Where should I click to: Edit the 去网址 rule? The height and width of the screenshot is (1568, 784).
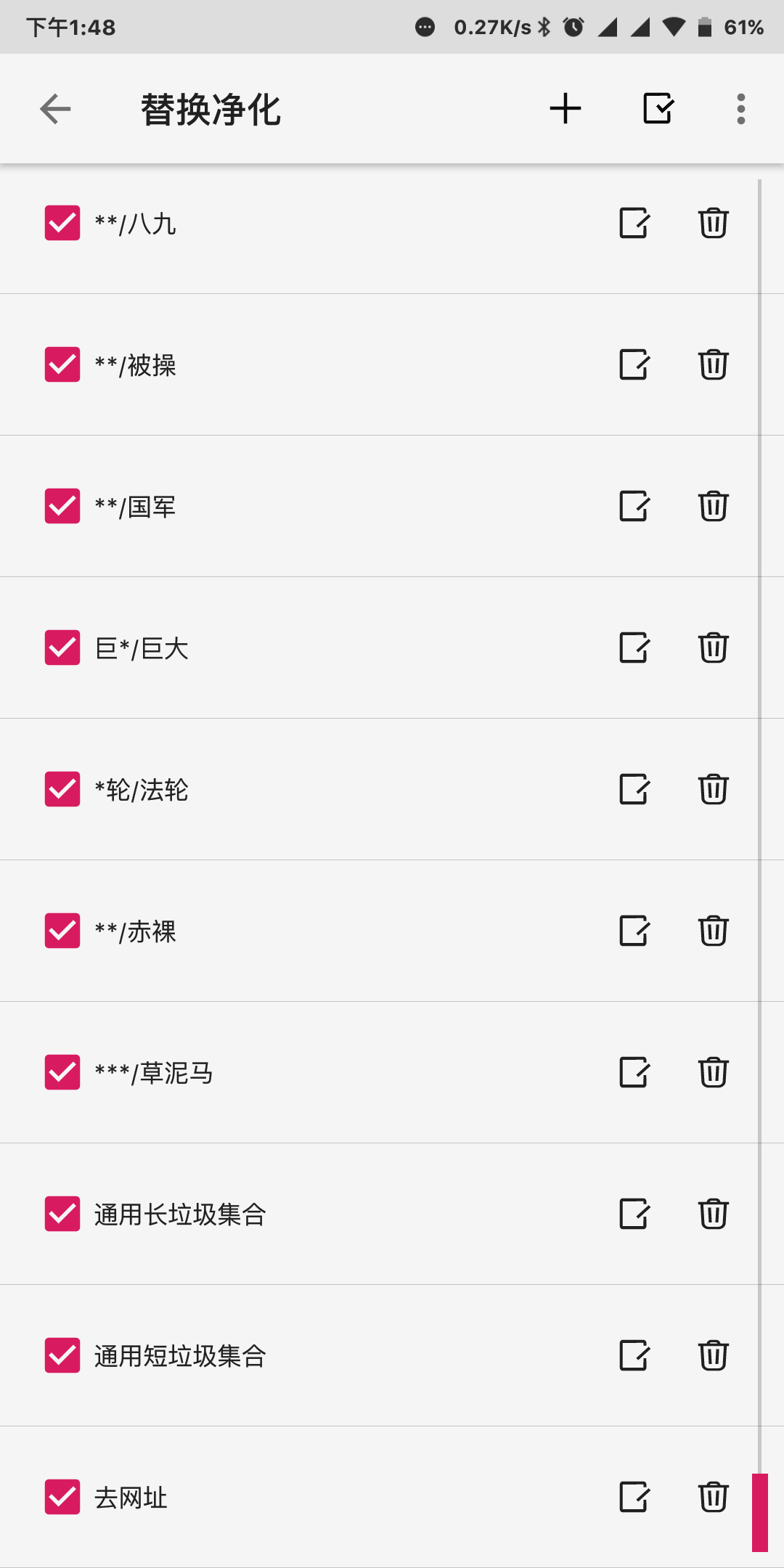tap(634, 1497)
